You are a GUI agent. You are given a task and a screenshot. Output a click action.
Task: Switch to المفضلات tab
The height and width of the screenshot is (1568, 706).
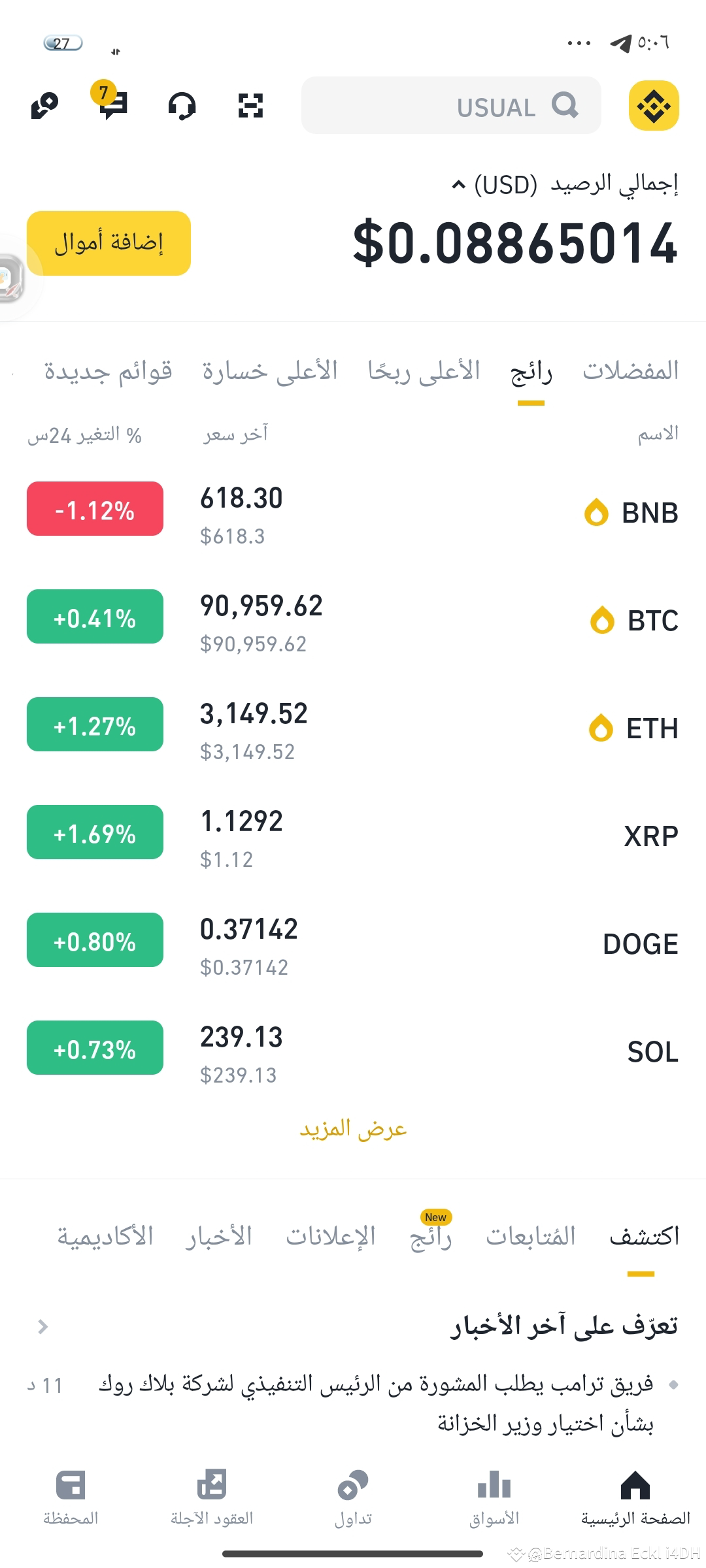point(631,371)
